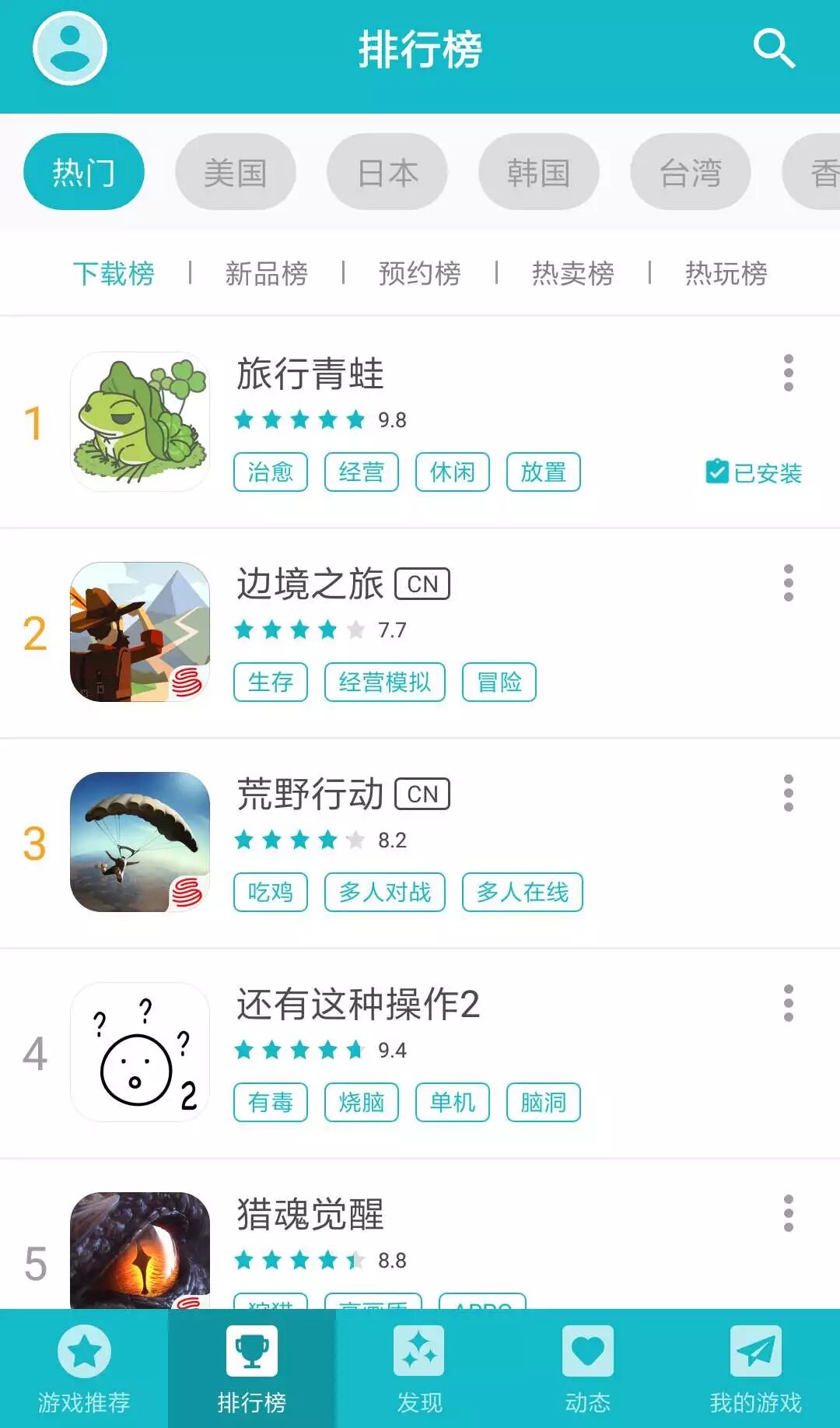Viewport: 840px width, 1428px height.
Task: Switch to the 预约榜 tab
Action: click(420, 273)
